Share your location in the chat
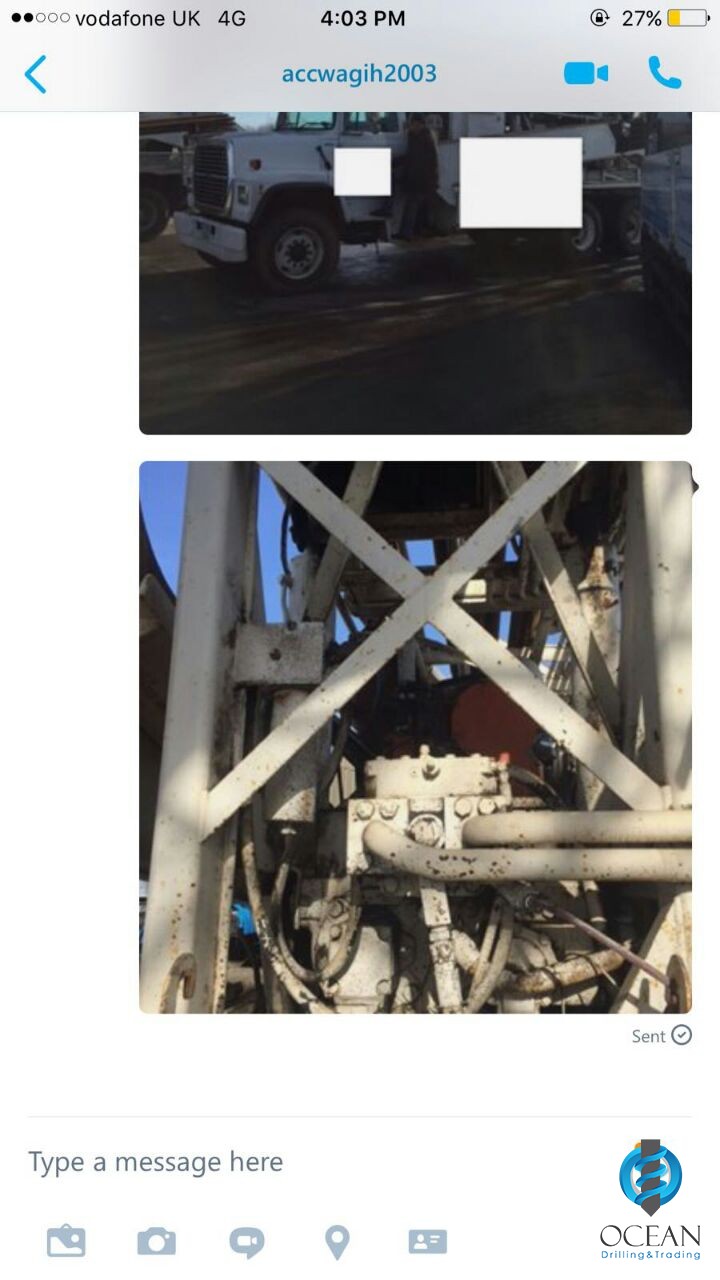This screenshot has width=720, height=1280. (337, 1242)
